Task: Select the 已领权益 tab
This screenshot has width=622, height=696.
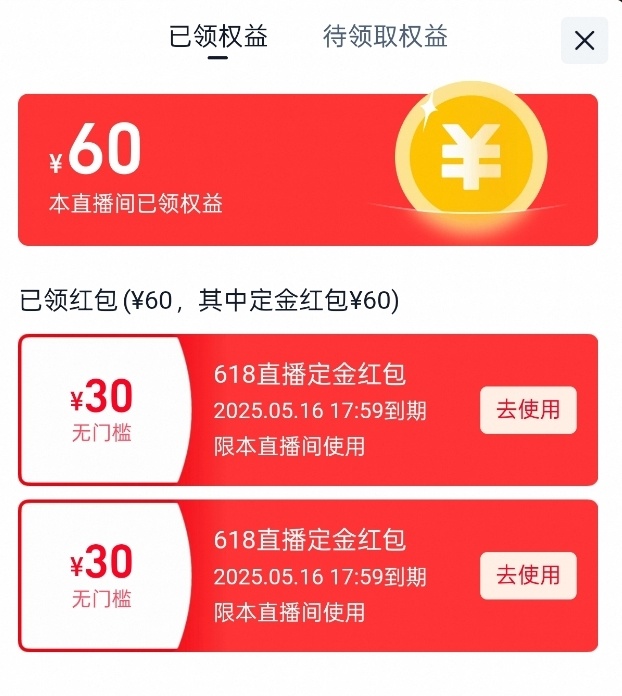Action: tap(218, 37)
